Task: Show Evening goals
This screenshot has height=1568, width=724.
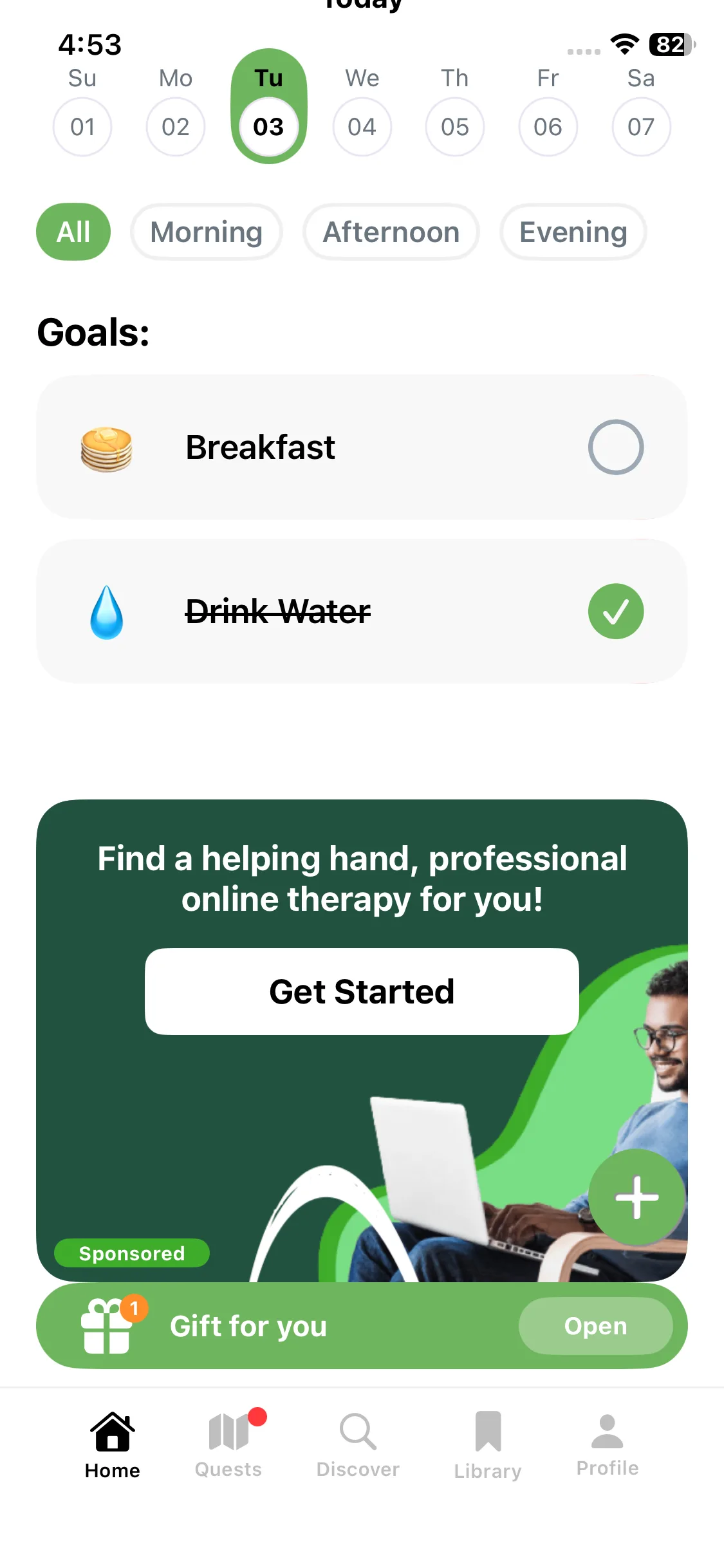Action: coord(573,232)
